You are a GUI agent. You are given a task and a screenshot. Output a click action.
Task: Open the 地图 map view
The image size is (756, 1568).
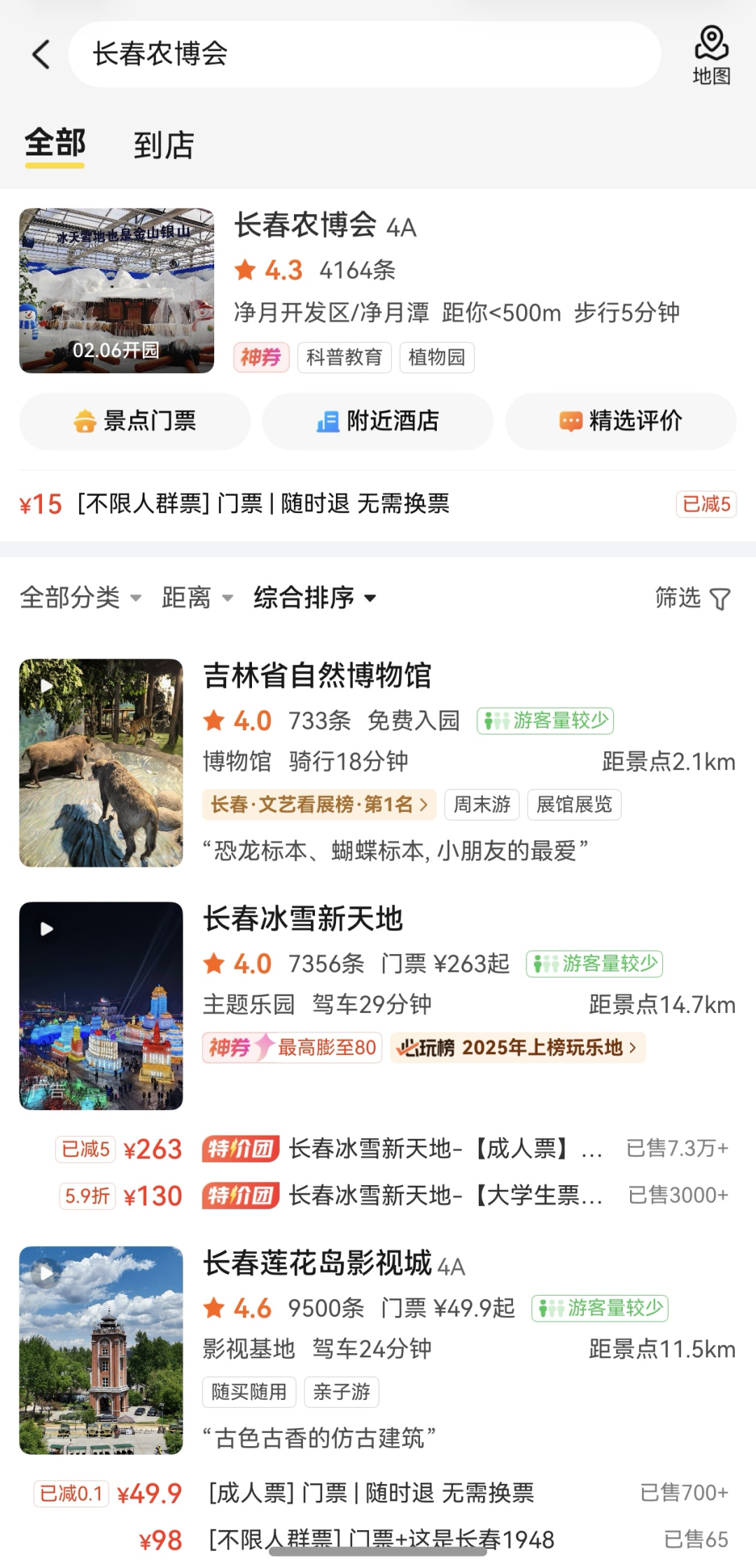point(711,56)
